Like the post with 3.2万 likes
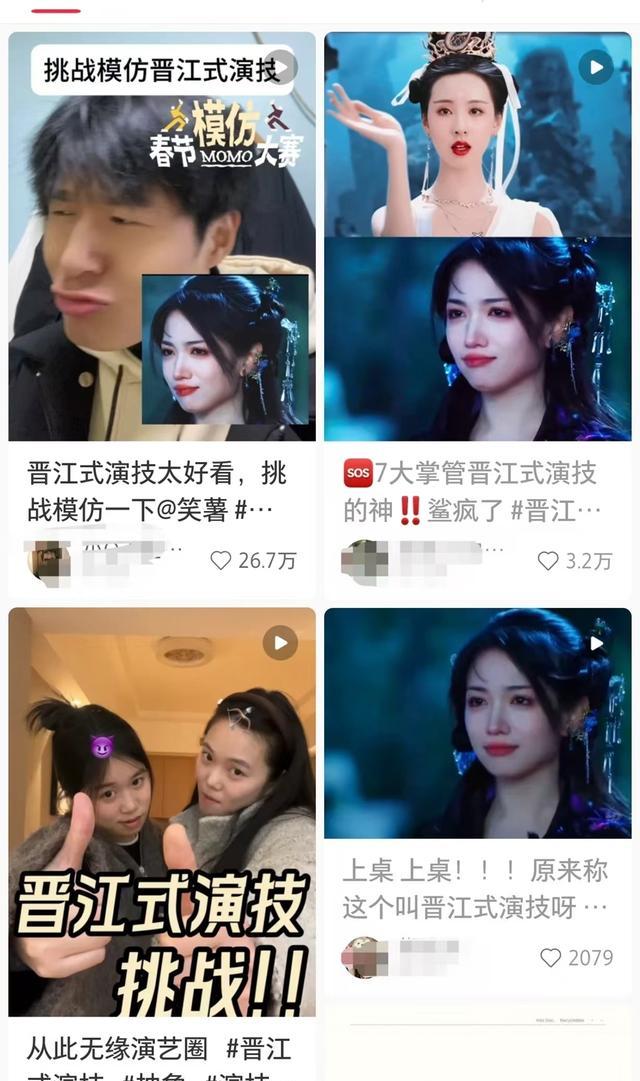This screenshot has height=1081, width=640. click(x=548, y=561)
